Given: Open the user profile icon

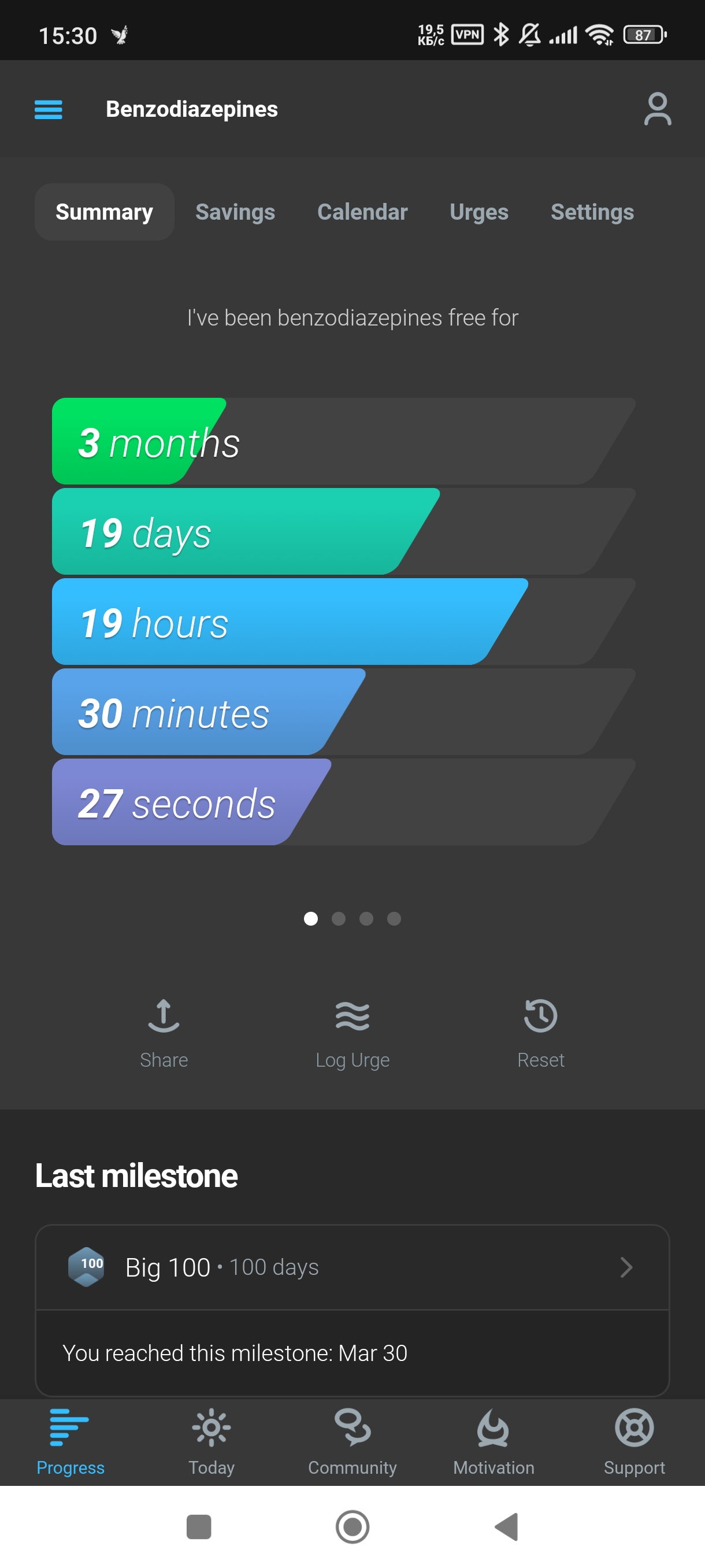Looking at the screenshot, I should coord(657,109).
